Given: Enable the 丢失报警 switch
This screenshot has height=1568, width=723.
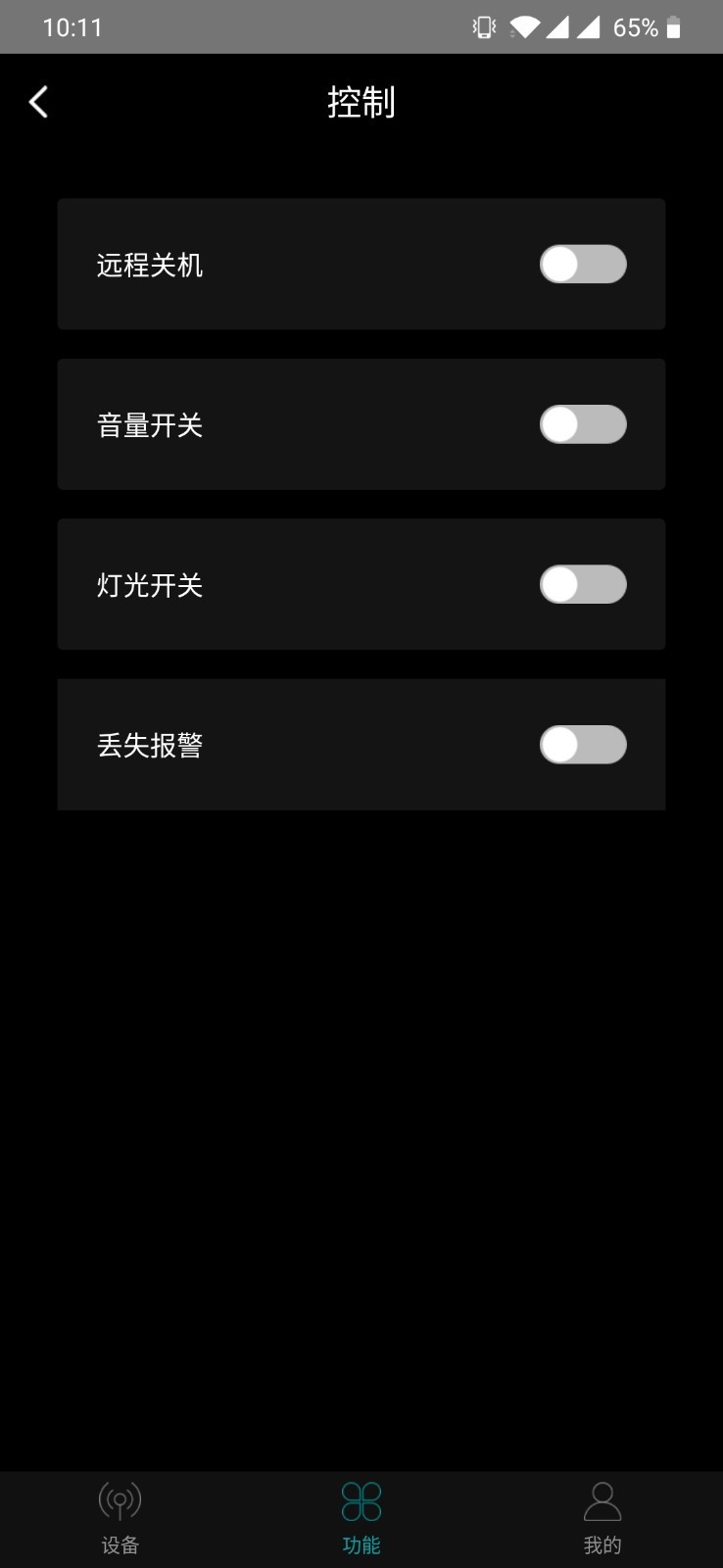Looking at the screenshot, I should pos(583,745).
